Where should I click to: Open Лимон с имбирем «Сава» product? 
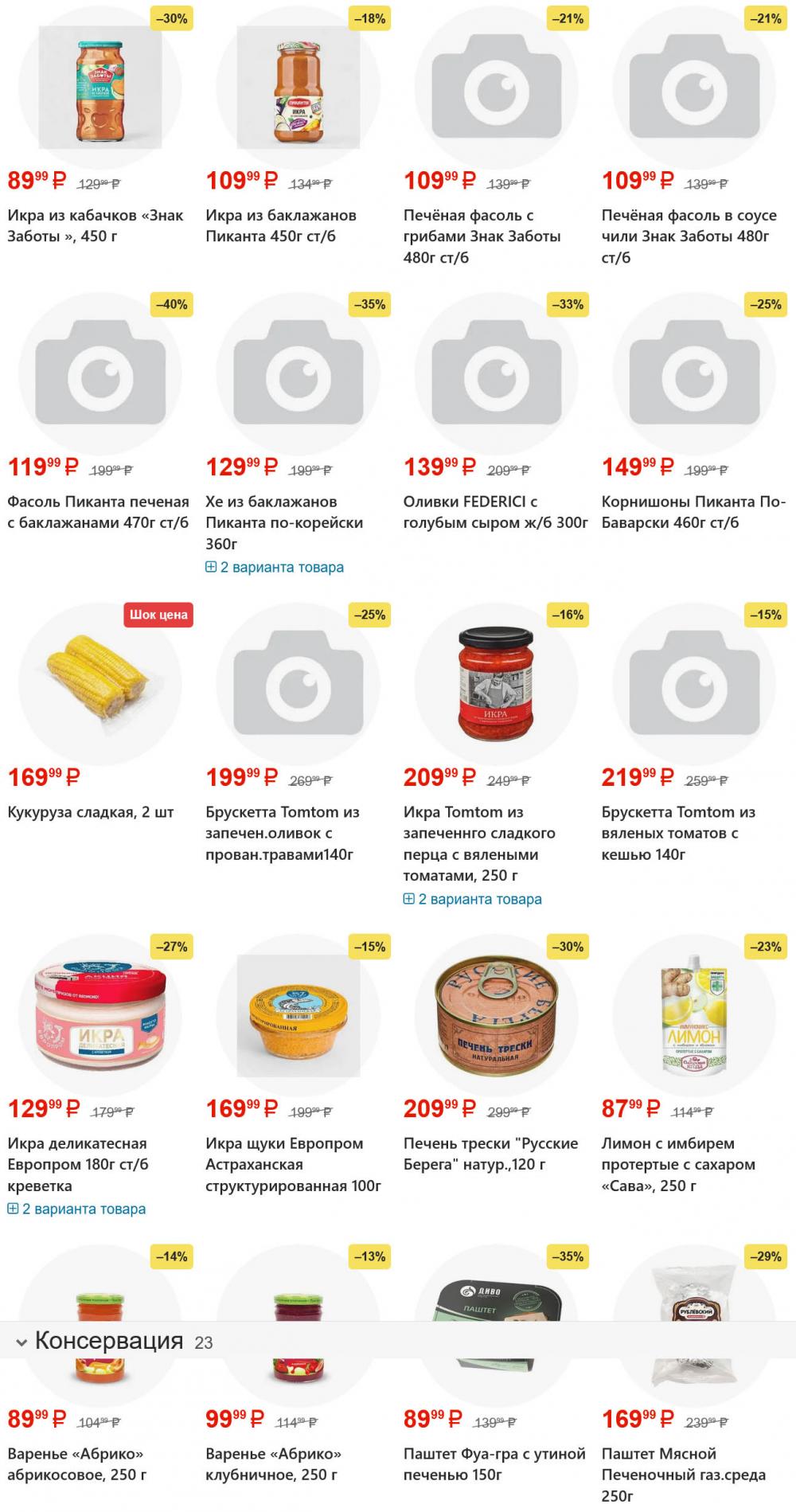click(x=677, y=1164)
